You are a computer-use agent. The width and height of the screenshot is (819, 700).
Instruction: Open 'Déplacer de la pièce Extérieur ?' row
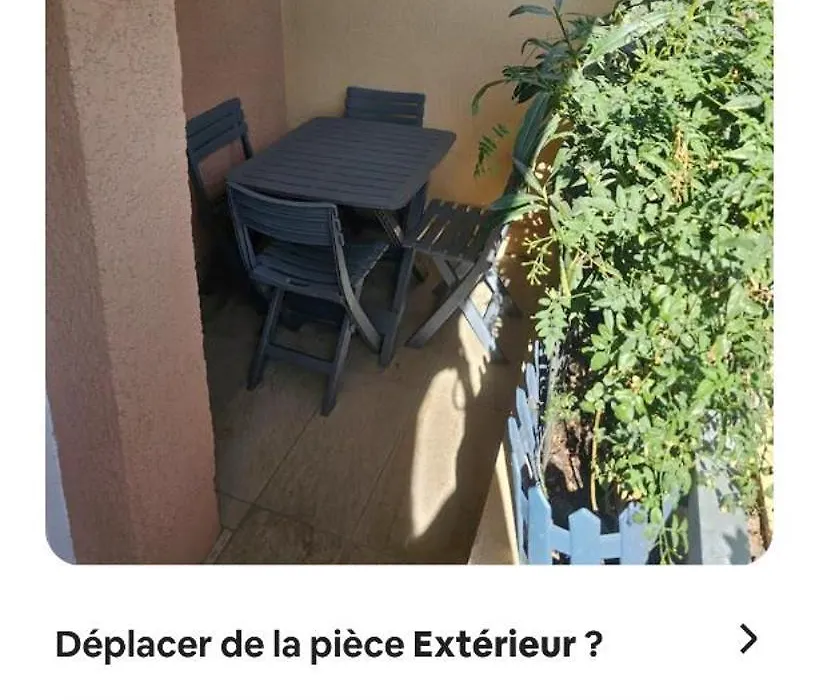(x=408, y=642)
